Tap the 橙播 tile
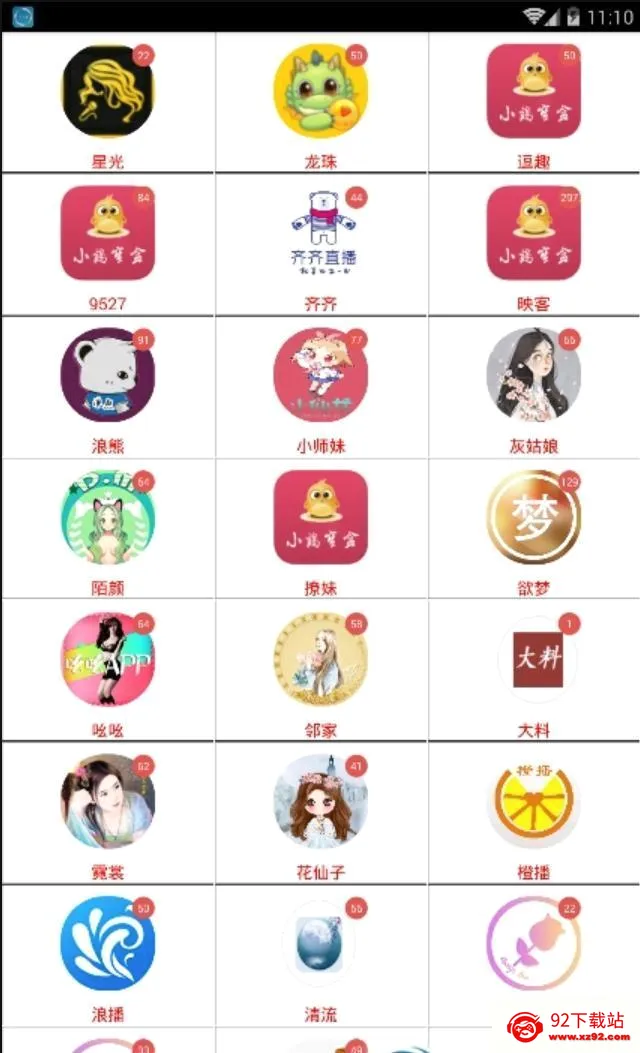This screenshot has height=1053, width=640. 534,813
